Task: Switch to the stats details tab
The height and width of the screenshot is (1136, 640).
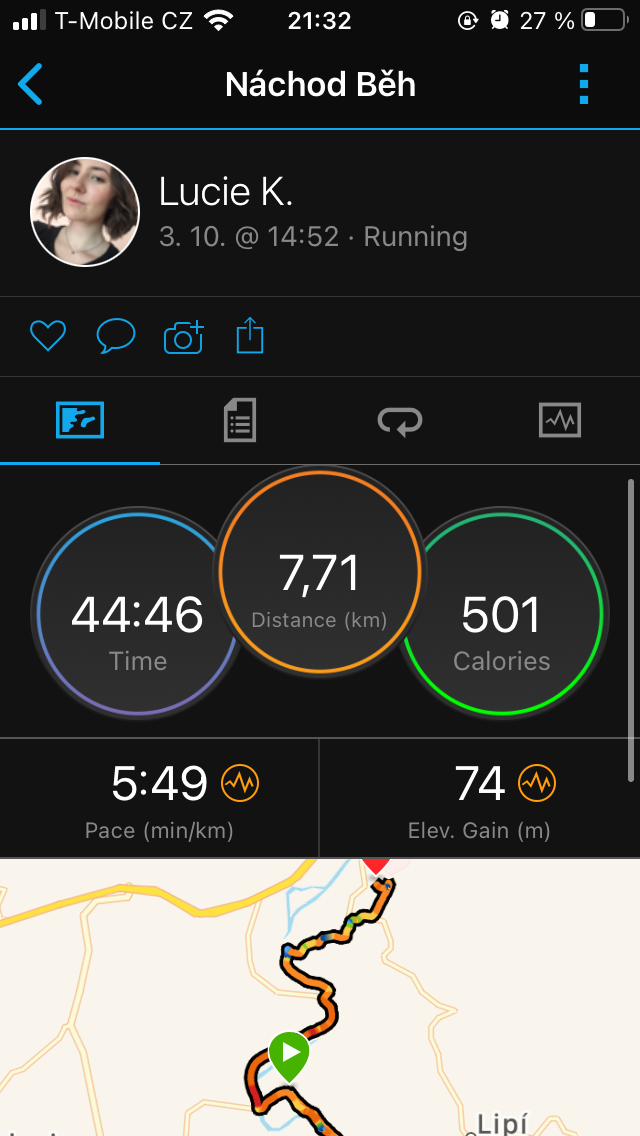Action: [x=240, y=420]
